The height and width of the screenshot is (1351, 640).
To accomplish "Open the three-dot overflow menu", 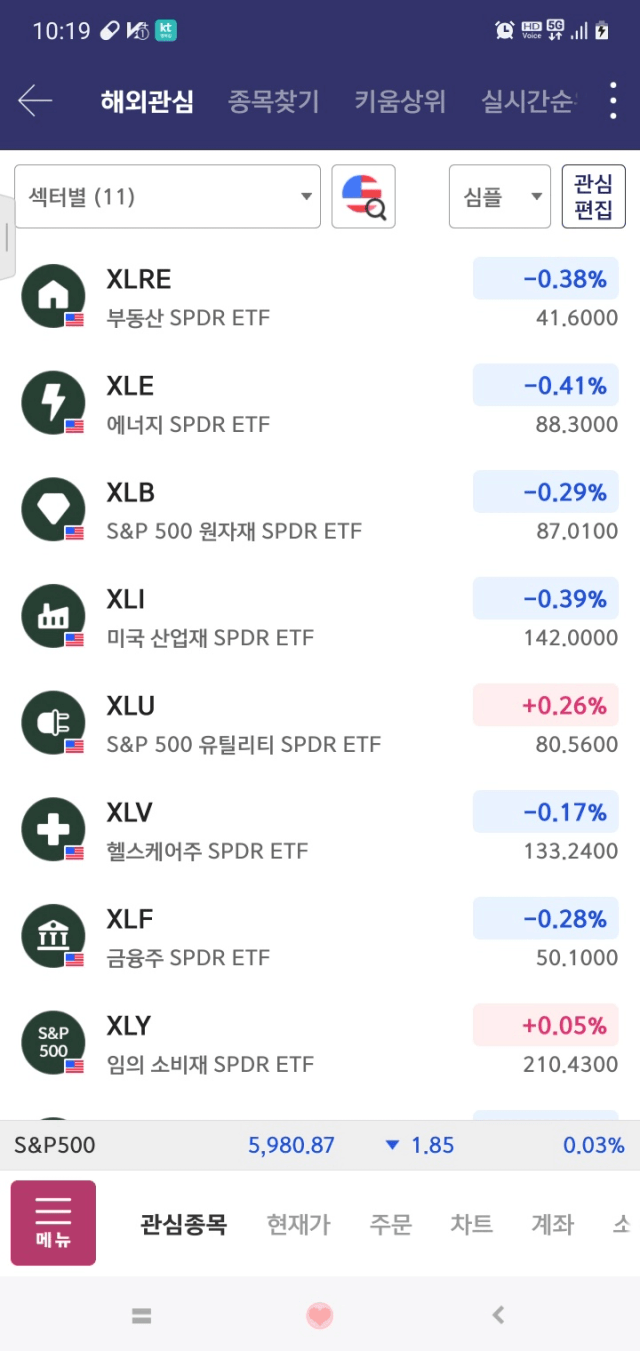I will tap(613, 101).
